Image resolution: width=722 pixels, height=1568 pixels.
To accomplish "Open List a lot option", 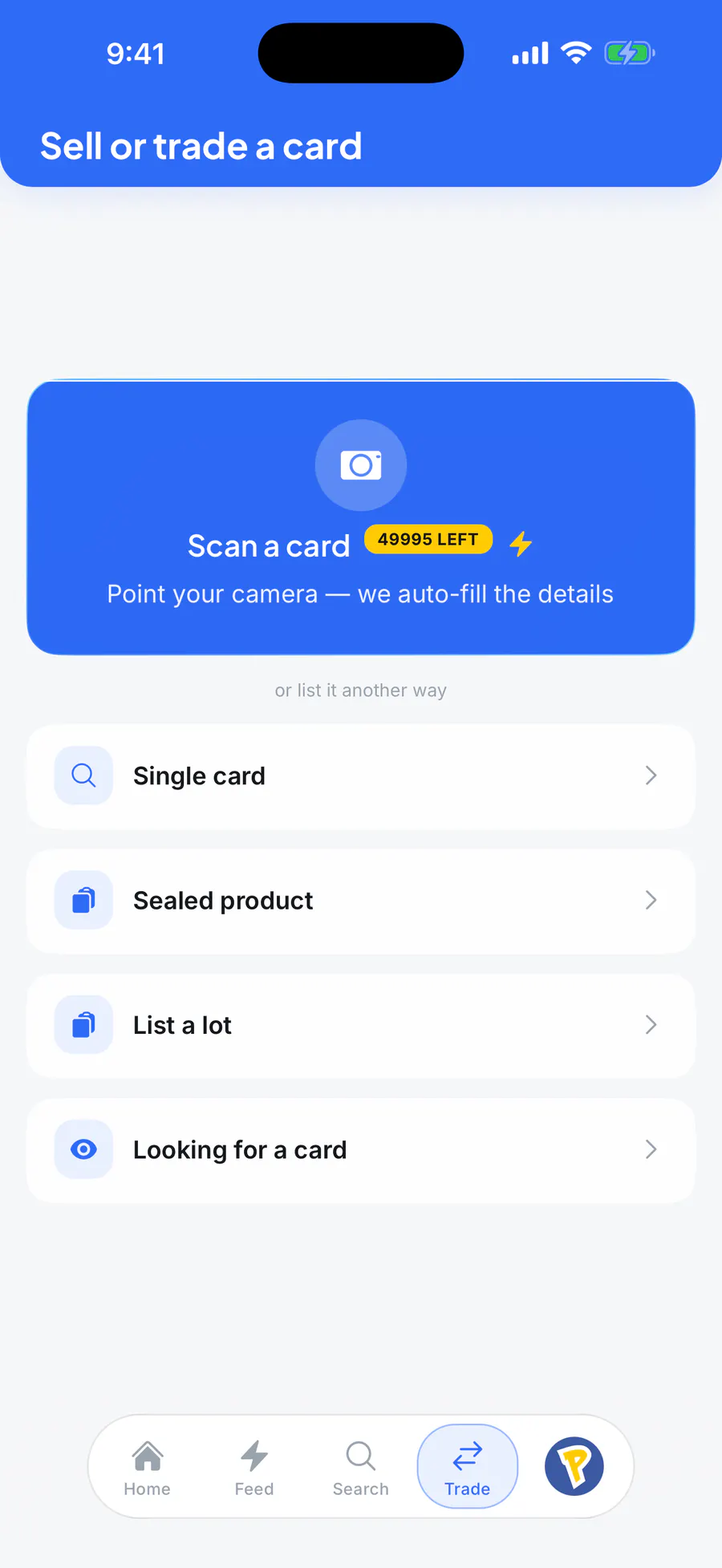I will (x=361, y=1025).
